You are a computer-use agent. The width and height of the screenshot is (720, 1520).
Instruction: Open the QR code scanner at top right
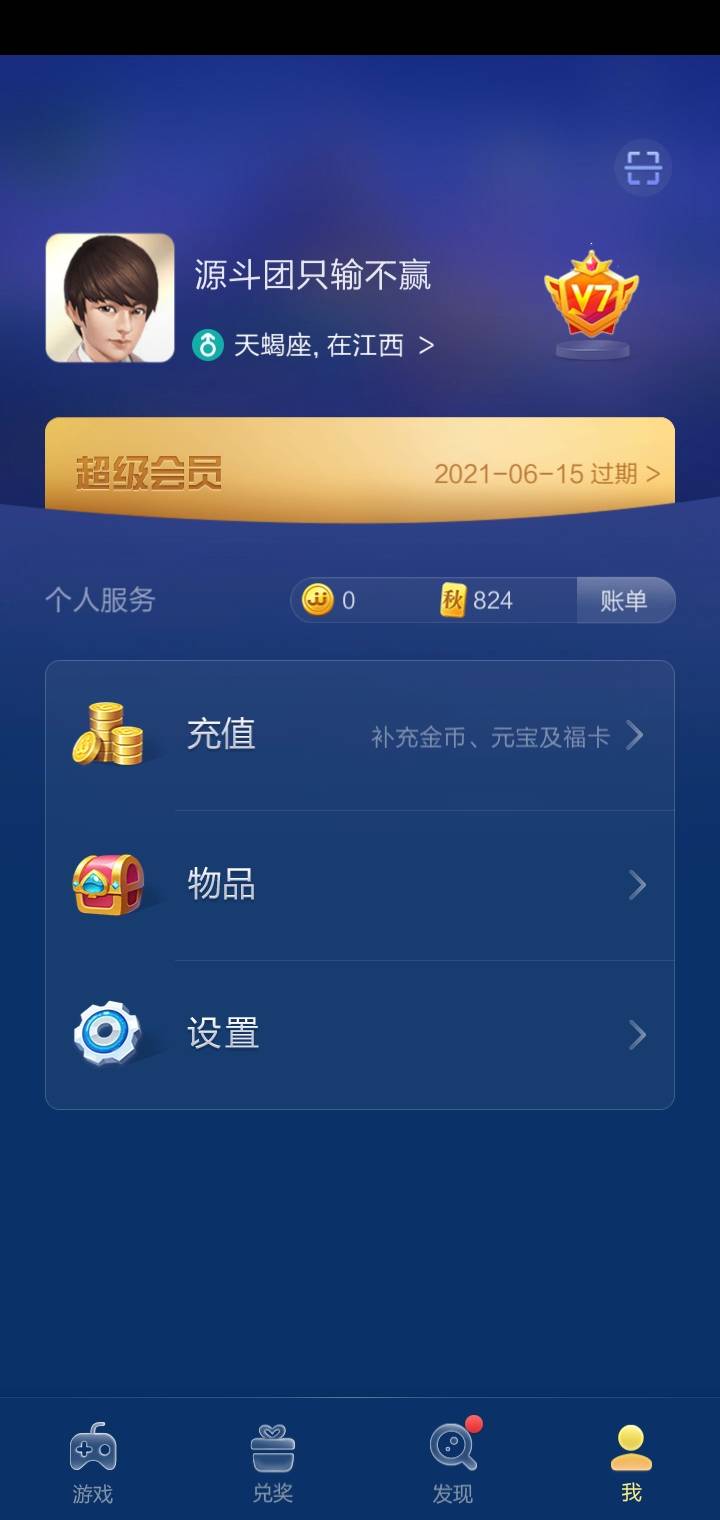click(x=642, y=168)
